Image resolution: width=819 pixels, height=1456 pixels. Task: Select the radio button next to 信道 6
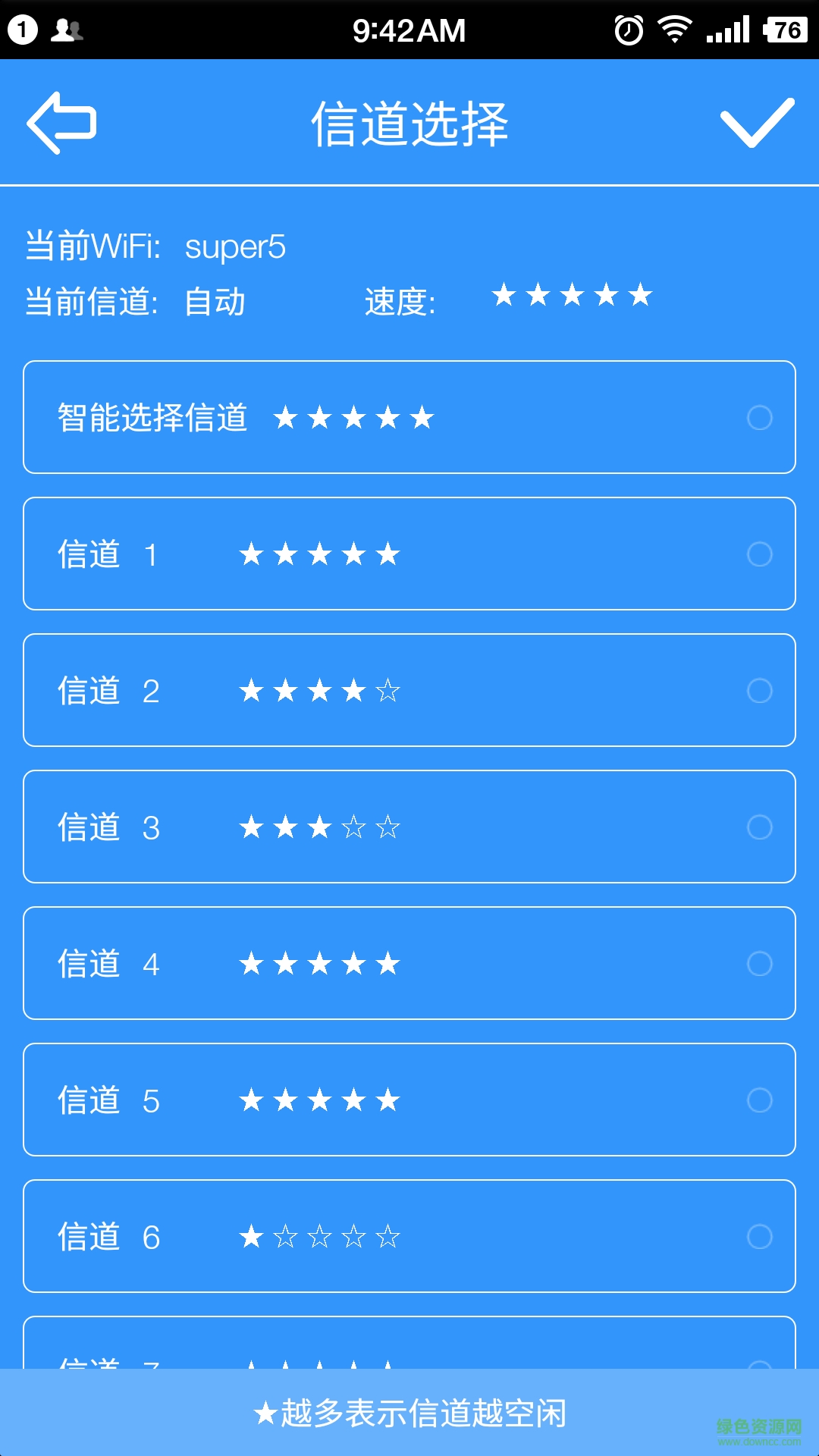758,1236
